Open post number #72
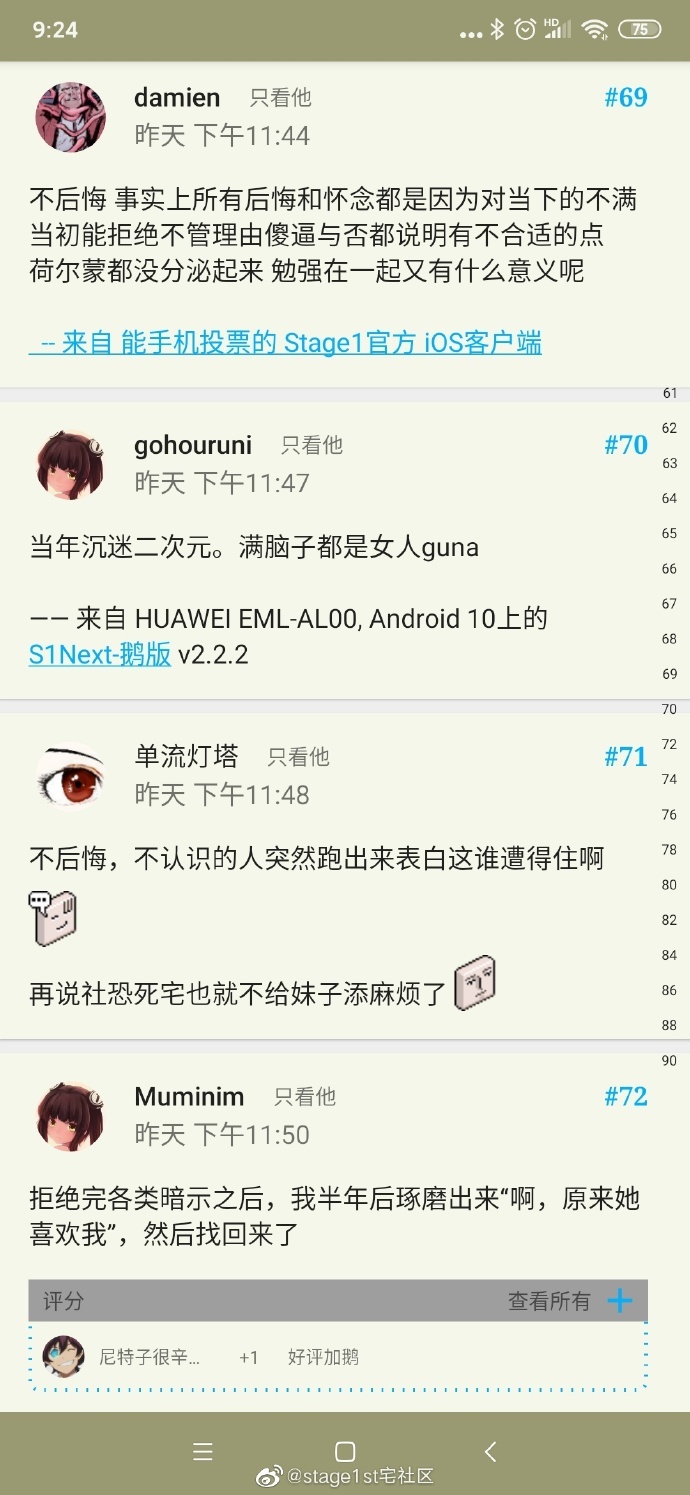This screenshot has height=1495, width=690. tap(626, 1097)
